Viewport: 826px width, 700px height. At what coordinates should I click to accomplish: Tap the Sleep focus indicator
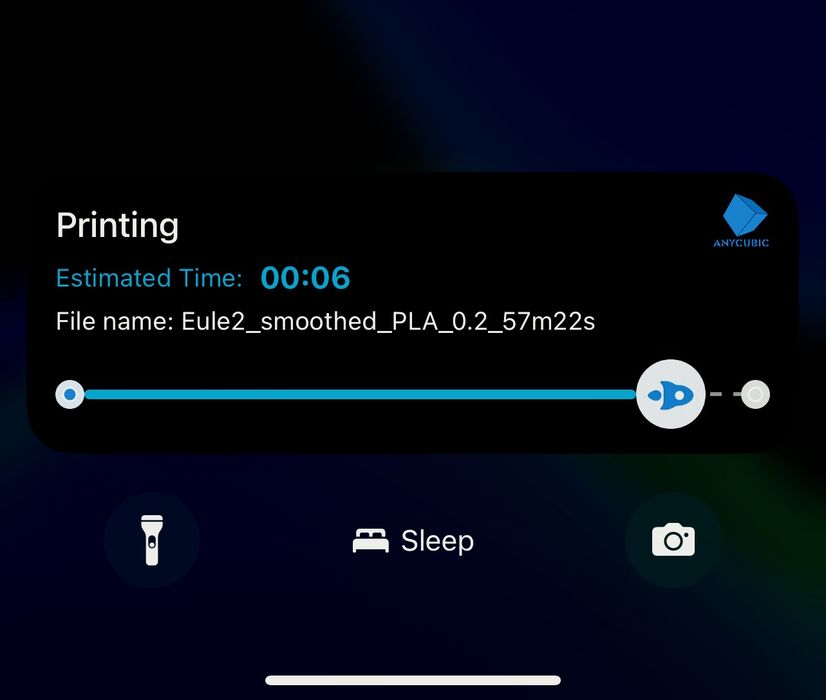[x=413, y=541]
